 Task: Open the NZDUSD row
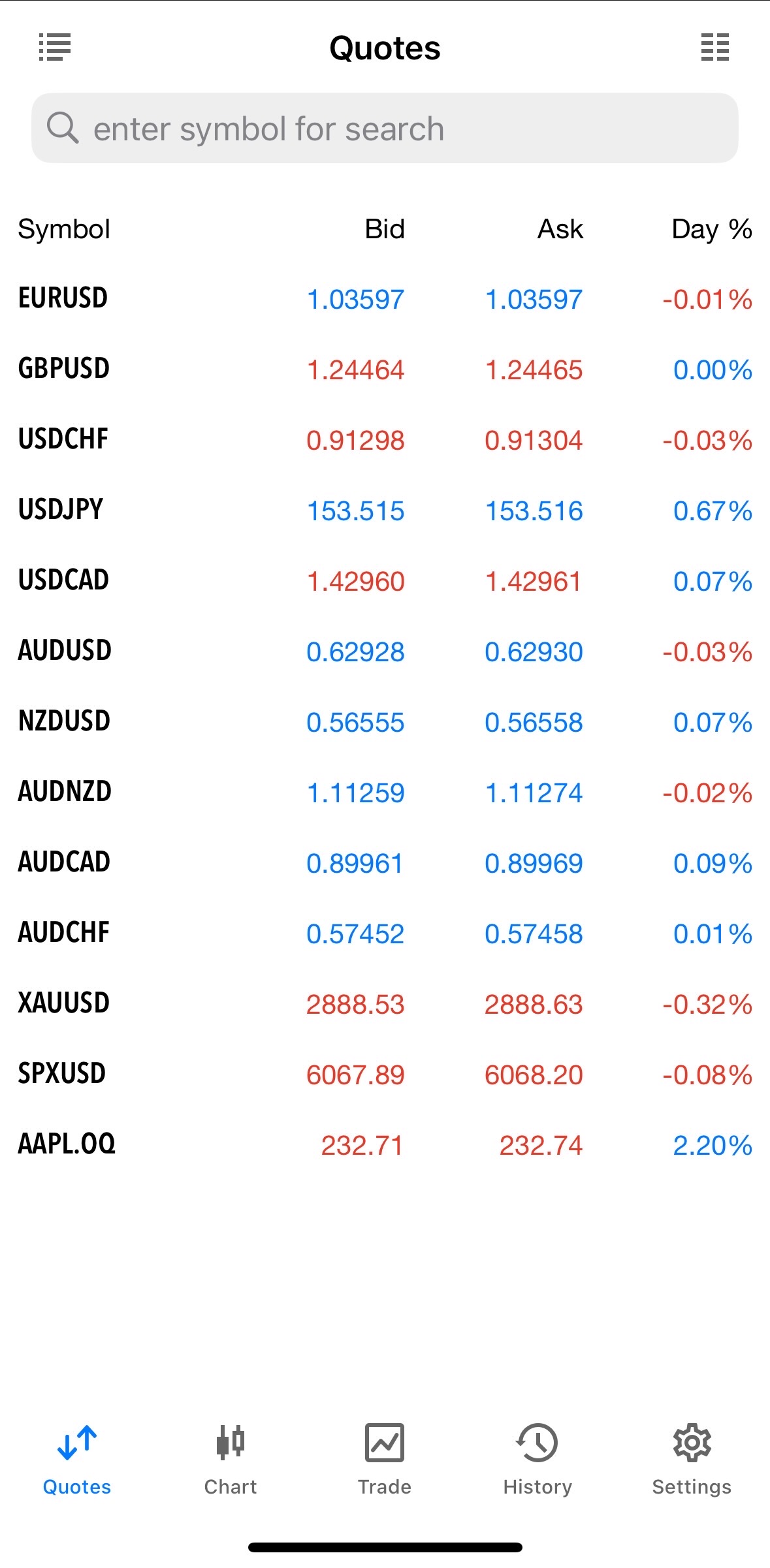click(385, 722)
